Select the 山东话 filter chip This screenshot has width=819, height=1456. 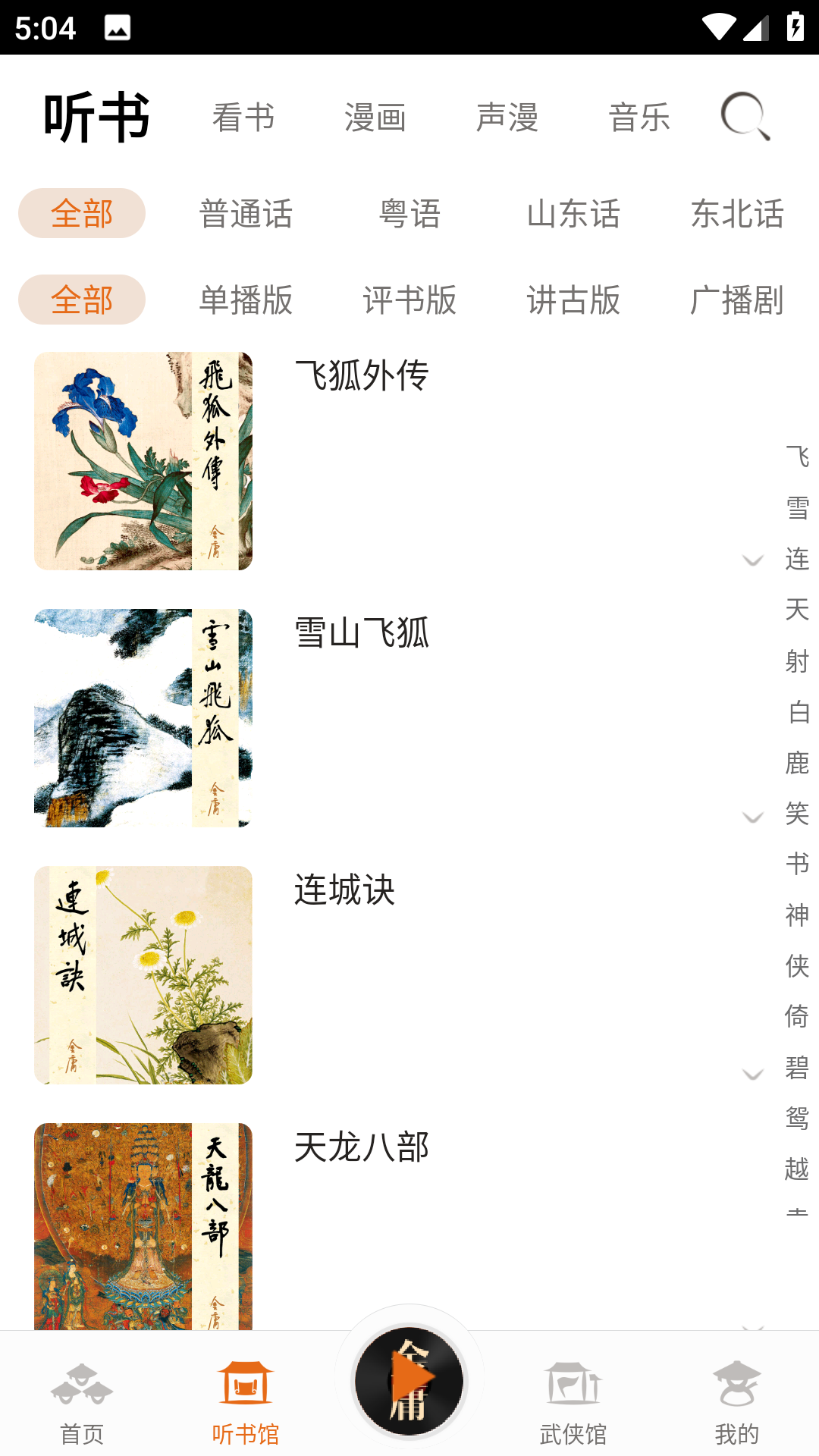573,214
